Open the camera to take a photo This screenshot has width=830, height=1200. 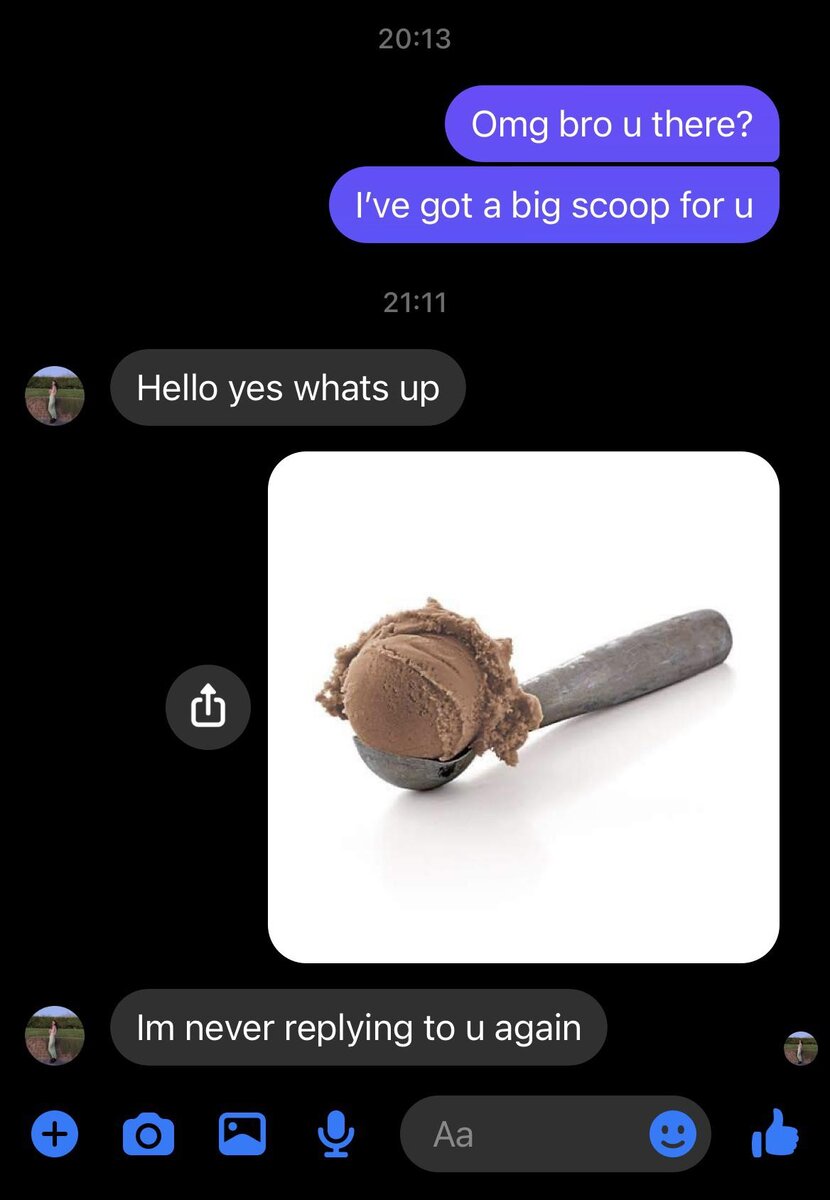148,1134
